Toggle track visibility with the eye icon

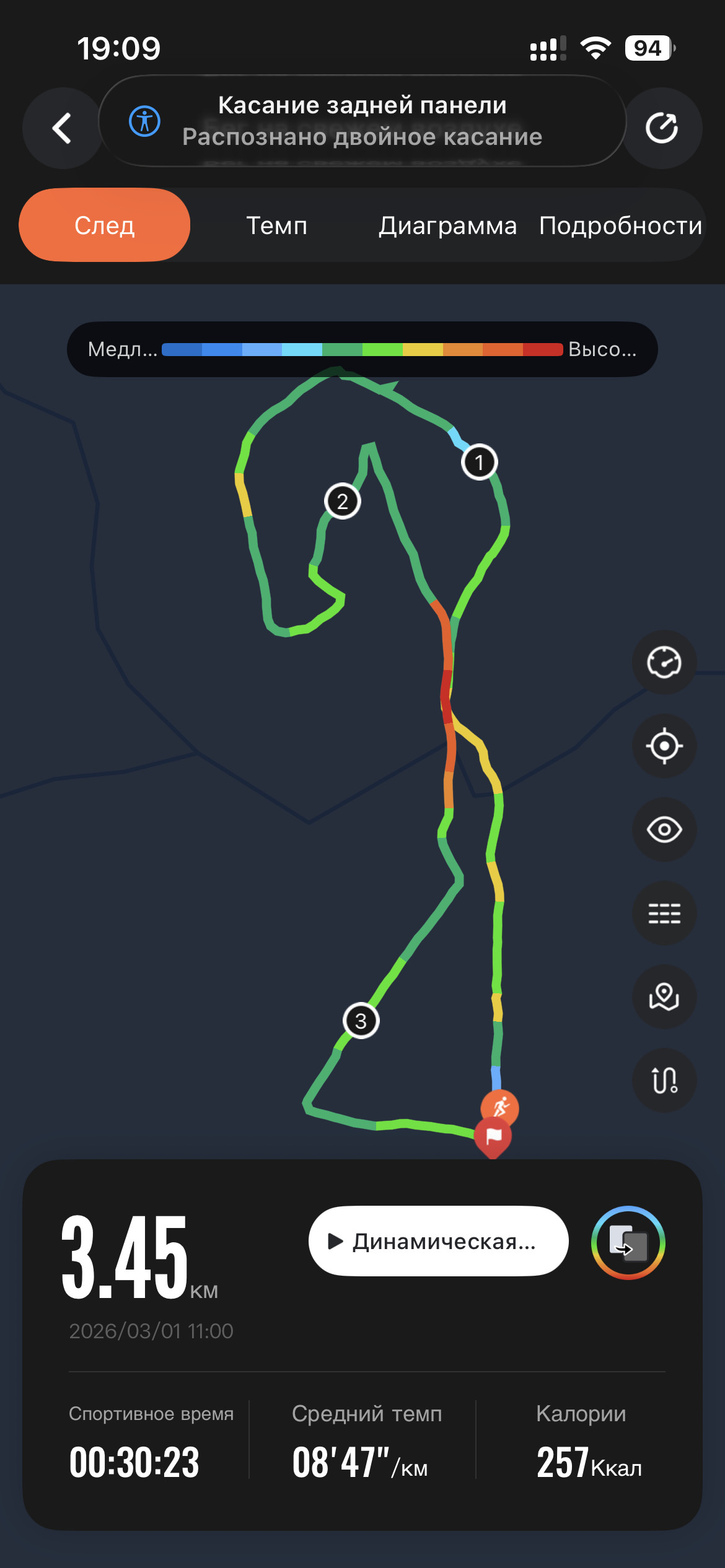point(664,829)
